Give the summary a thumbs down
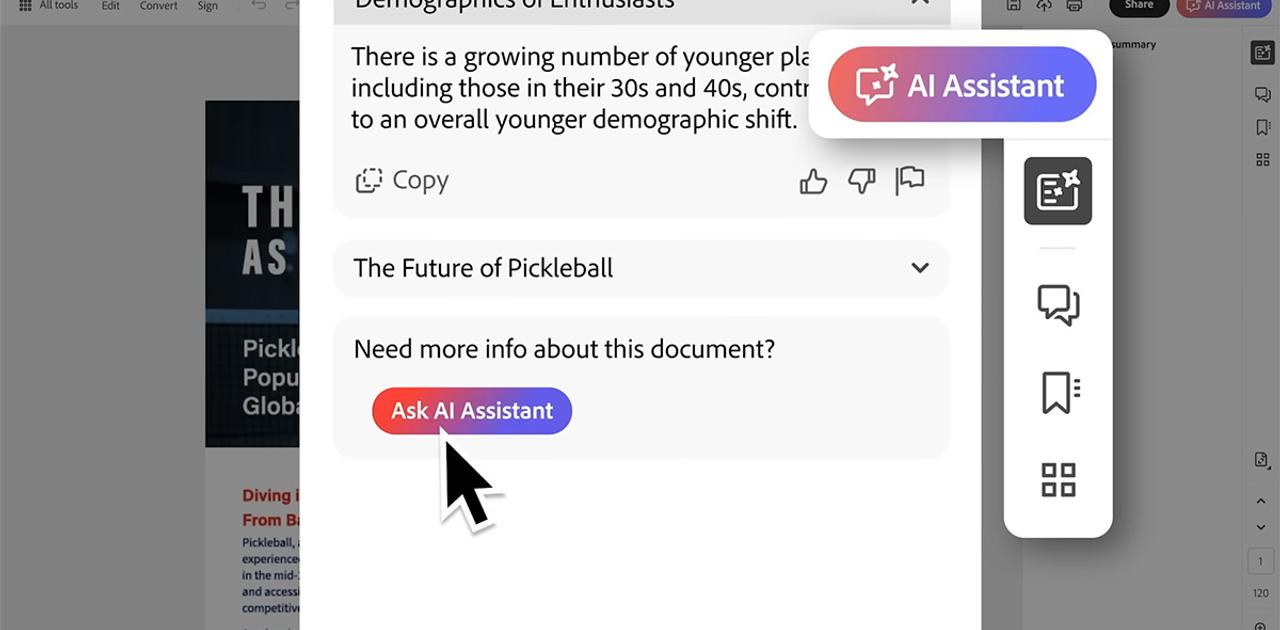This screenshot has height=630, width=1280. [x=861, y=181]
